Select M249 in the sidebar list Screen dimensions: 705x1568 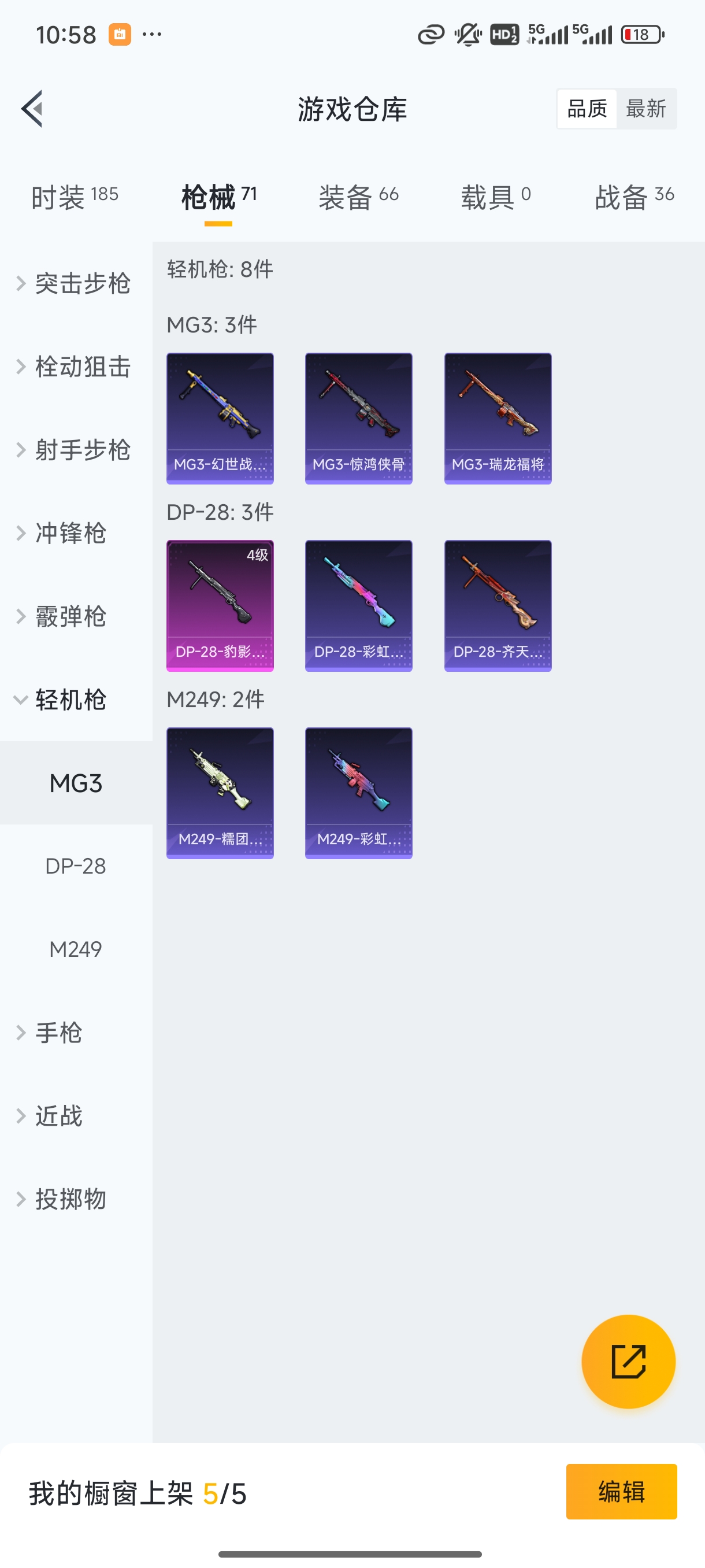click(x=76, y=948)
